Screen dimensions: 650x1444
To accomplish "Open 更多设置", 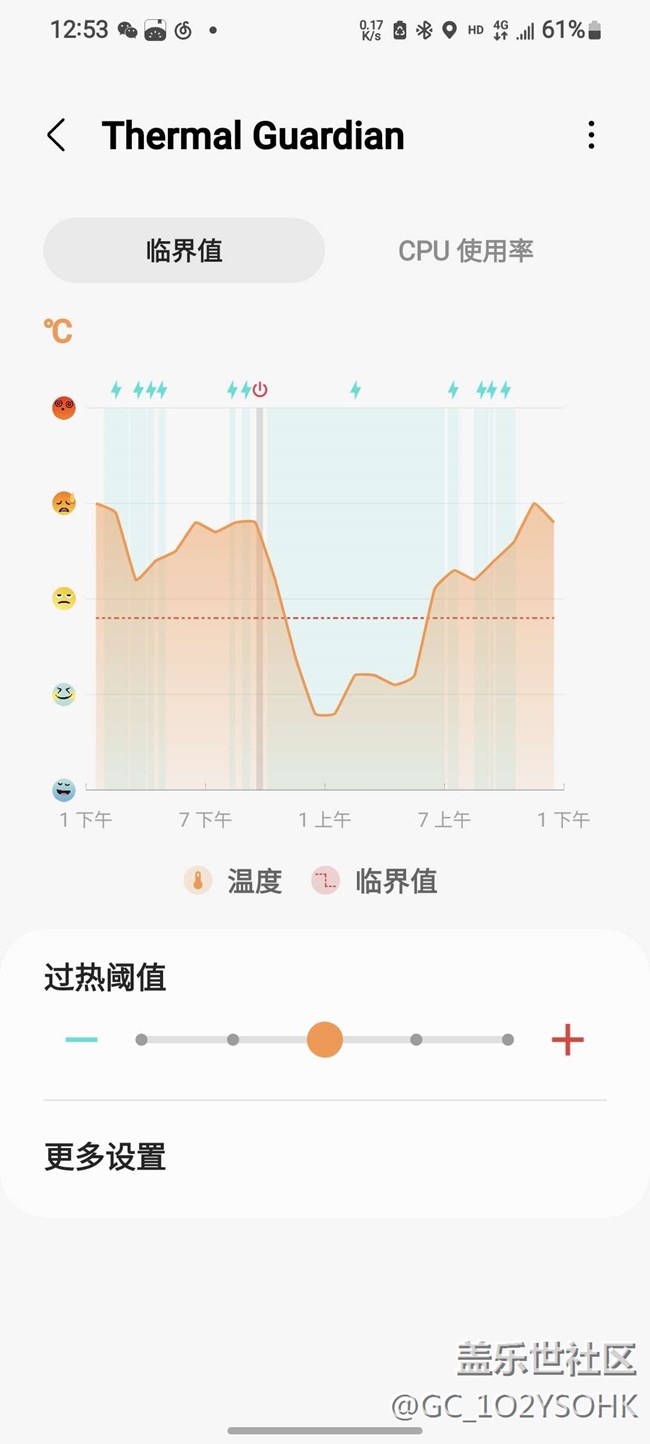I will 105,1157.
